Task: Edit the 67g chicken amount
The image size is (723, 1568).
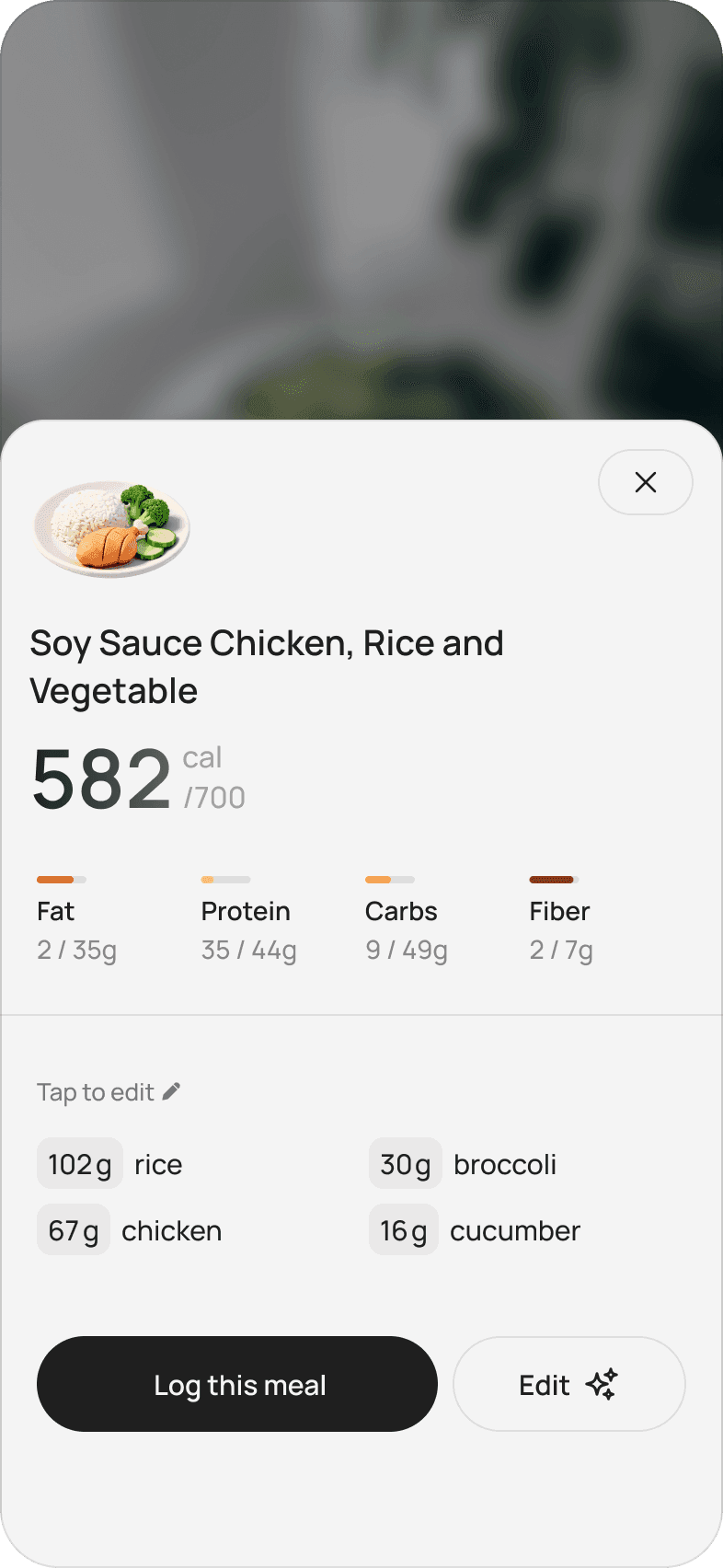Action: 74,1230
